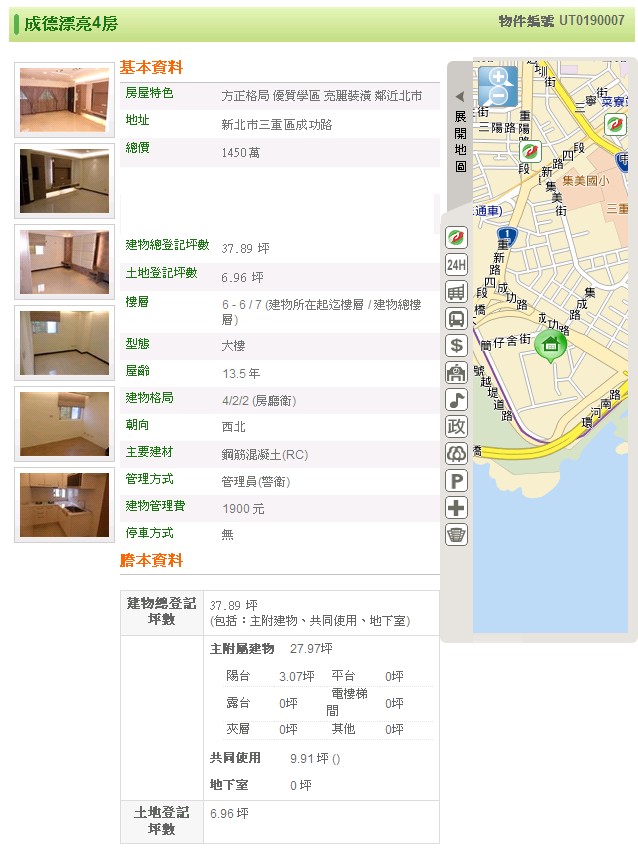View the fourth empty room photo
Image resolution: width=638 pixels, height=854 pixels.
coord(64,343)
